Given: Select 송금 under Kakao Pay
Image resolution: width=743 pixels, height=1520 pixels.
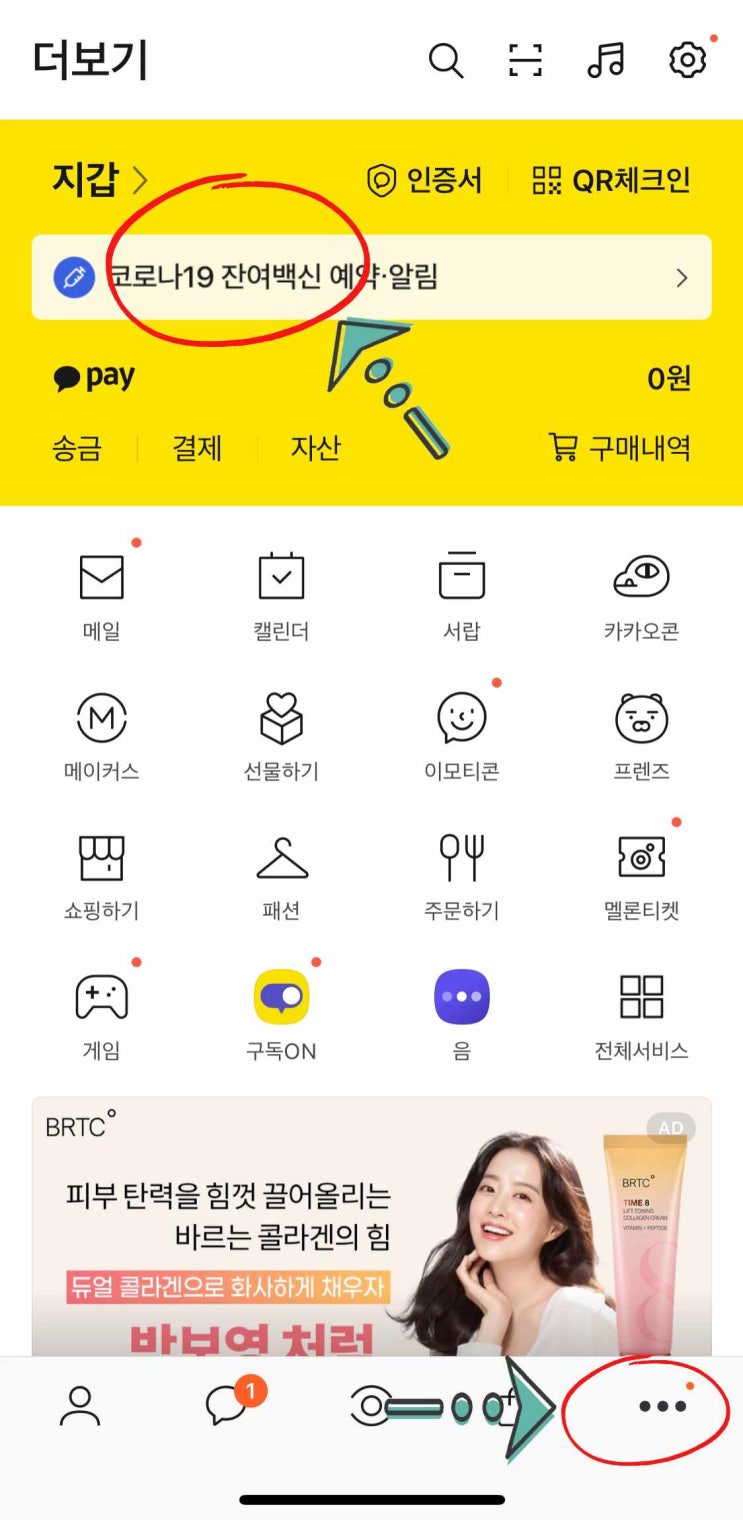Looking at the screenshot, I should pos(77,447).
